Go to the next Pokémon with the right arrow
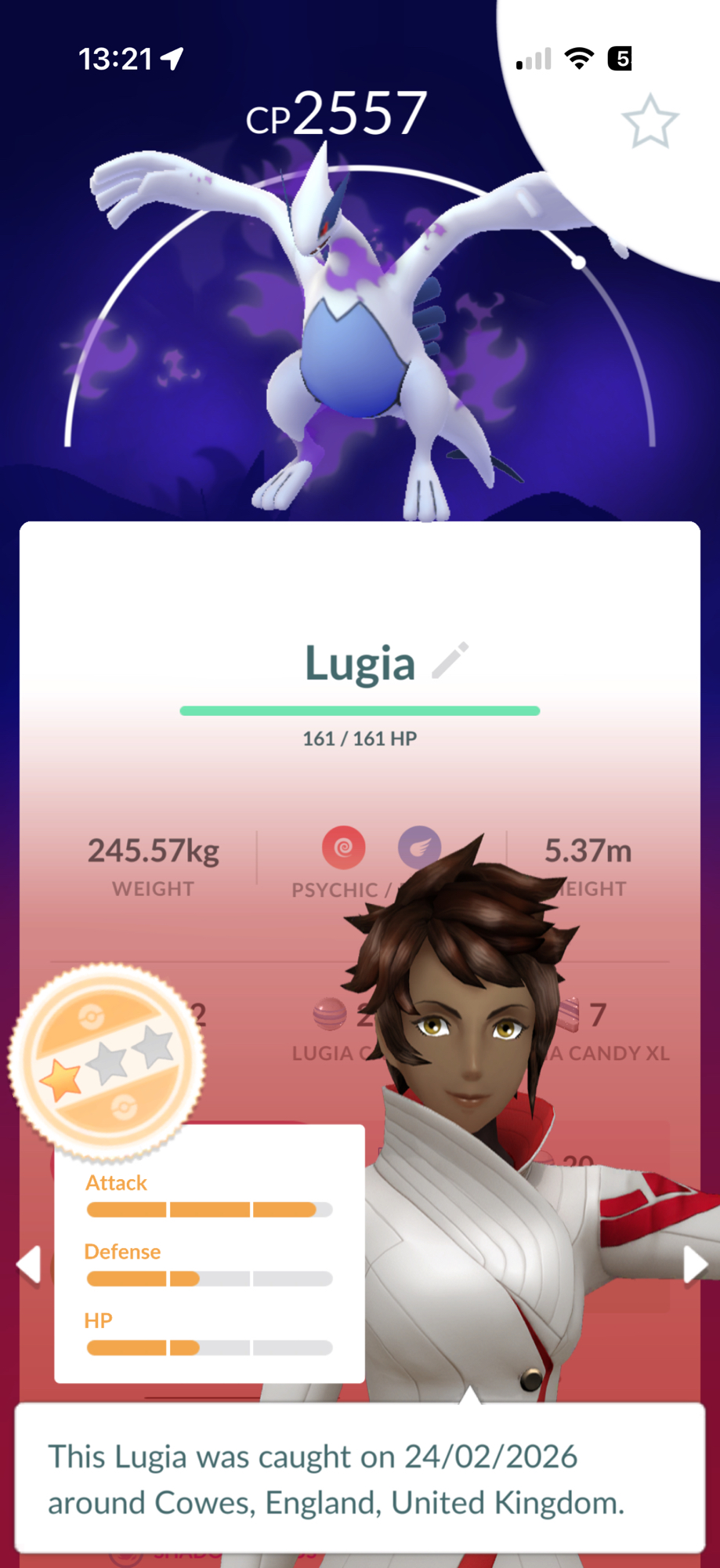The image size is (720, 1568). coord(694,1264)
